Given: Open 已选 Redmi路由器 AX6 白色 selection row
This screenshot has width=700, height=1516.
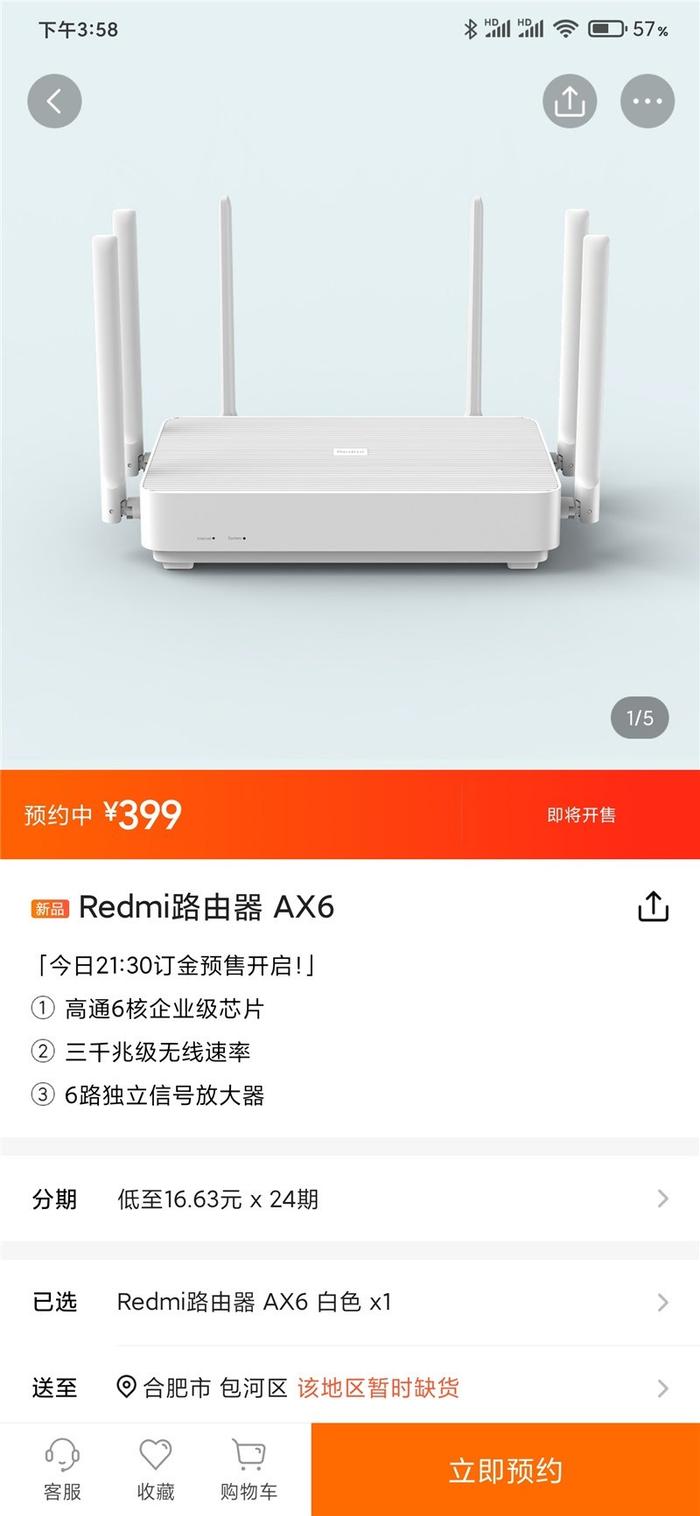Looking at the screenshot, I should click(350, 1302).
